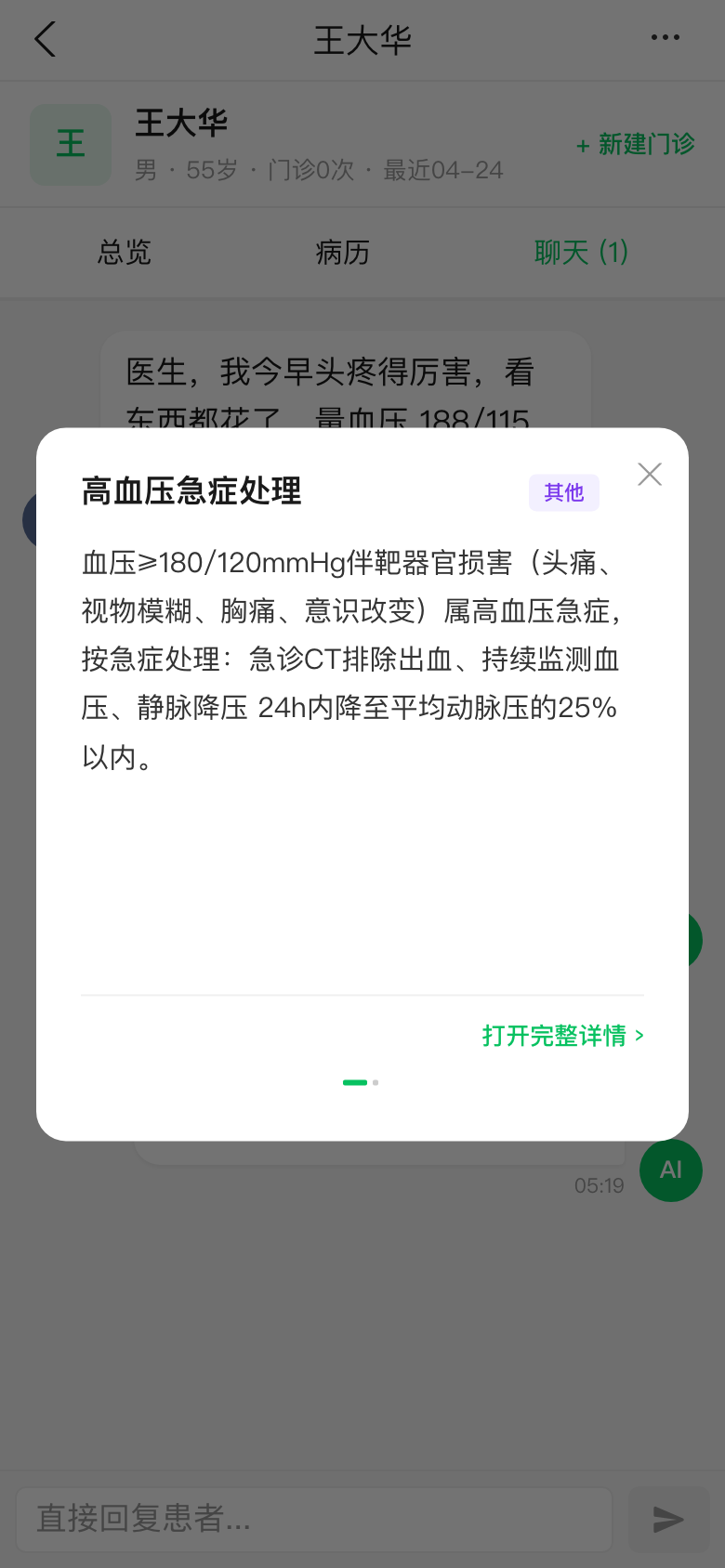This screenshot has height=1568, width=725.
Task: Select the 聊天 (1) tab
Action: 581,252
